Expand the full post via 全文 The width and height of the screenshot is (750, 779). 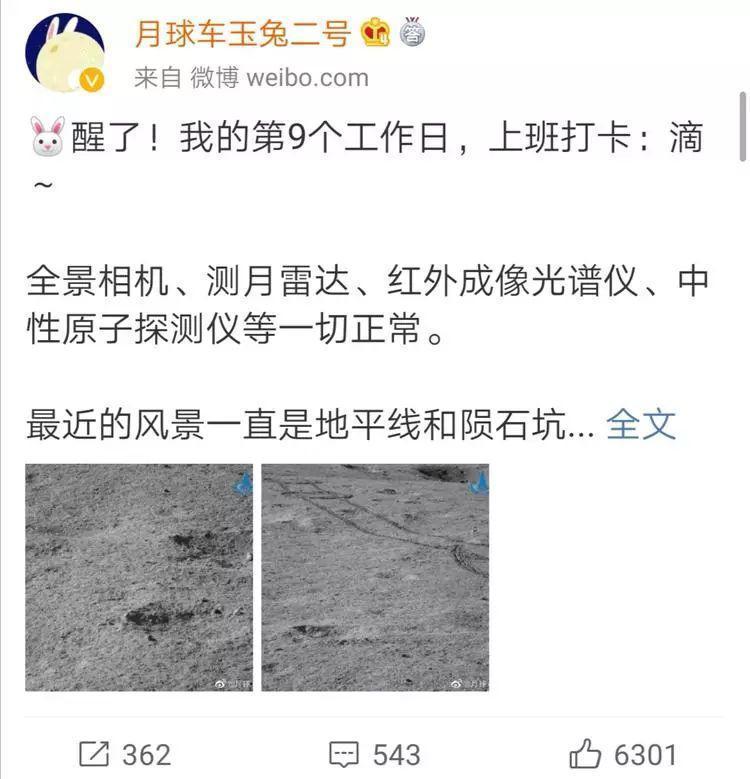coord(641,424)
